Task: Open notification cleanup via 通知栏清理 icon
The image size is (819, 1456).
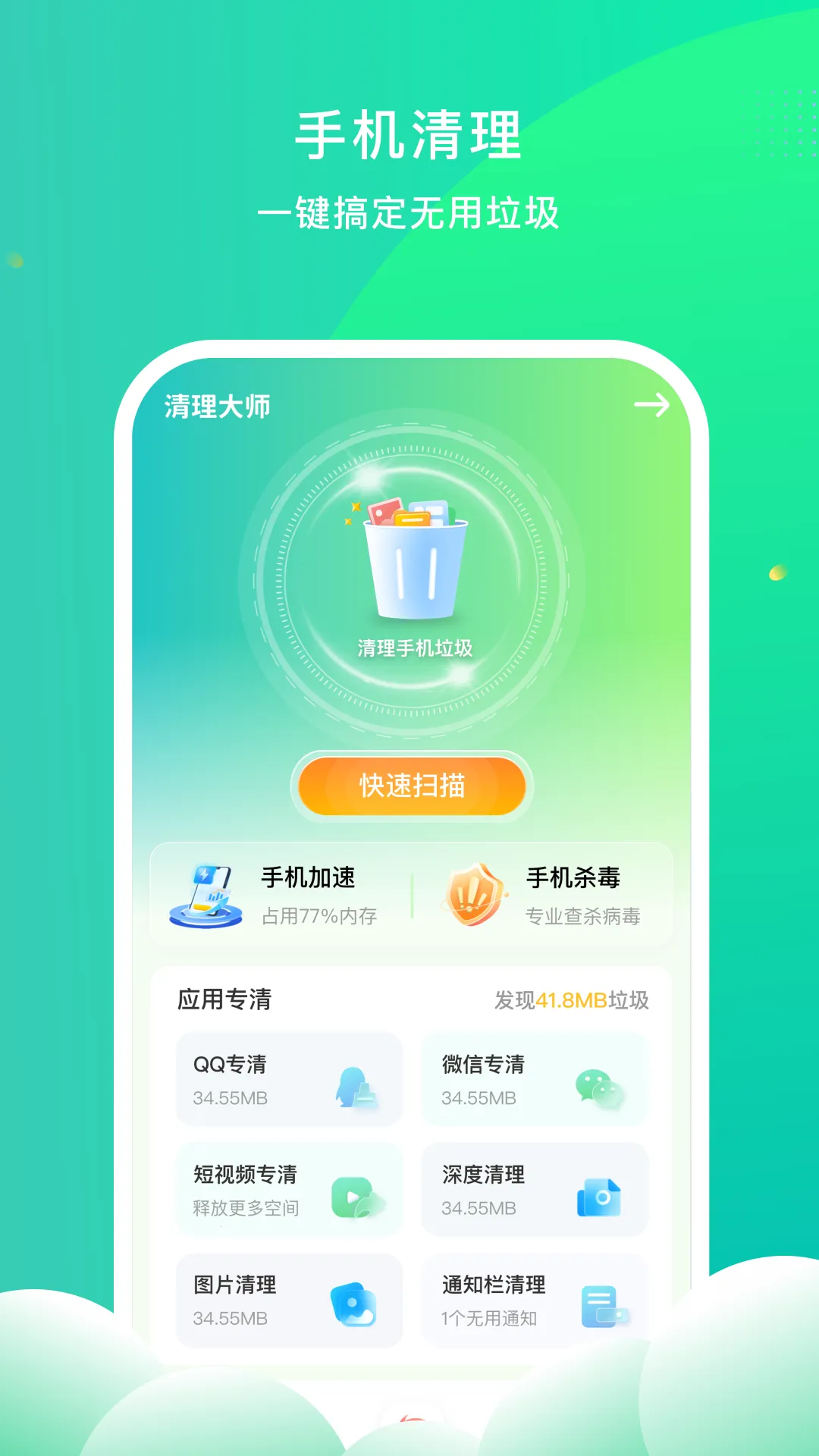Action: pyautogui.click(x=605, y=1302)
